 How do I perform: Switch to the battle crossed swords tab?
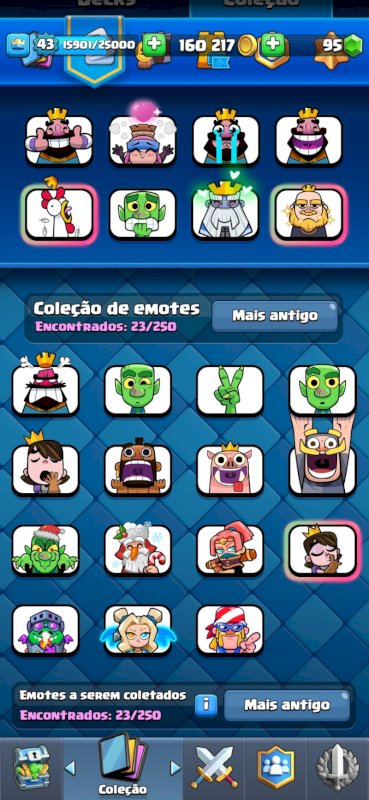214,767
